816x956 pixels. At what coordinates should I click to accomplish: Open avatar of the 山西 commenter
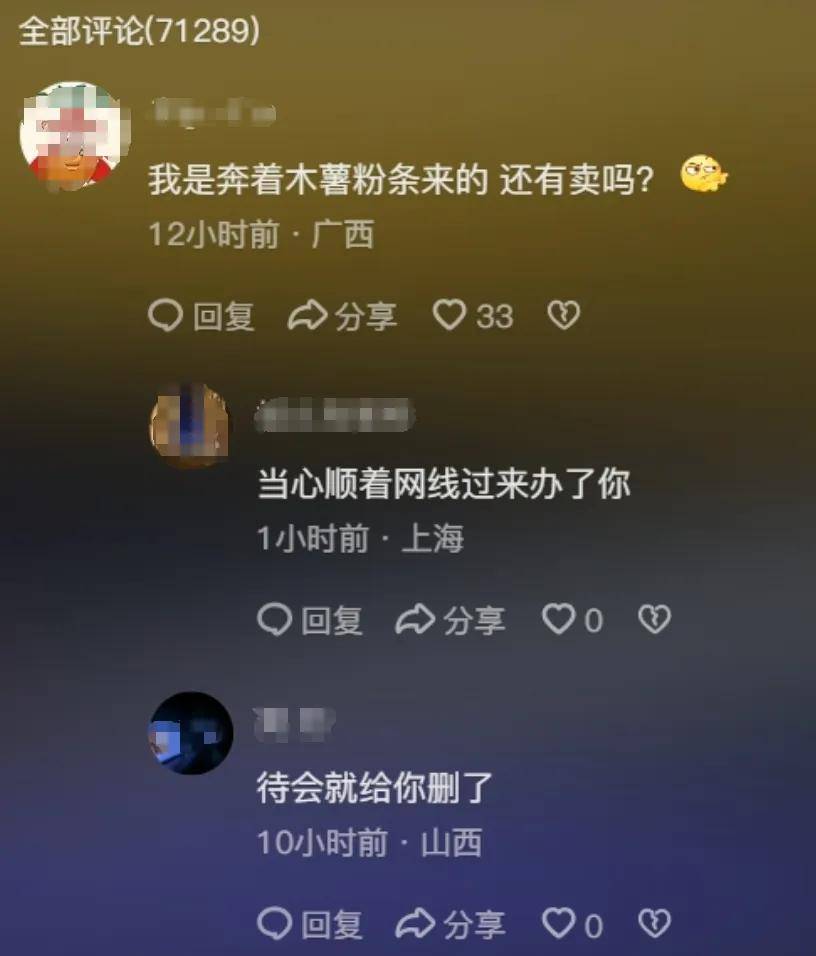191,733
